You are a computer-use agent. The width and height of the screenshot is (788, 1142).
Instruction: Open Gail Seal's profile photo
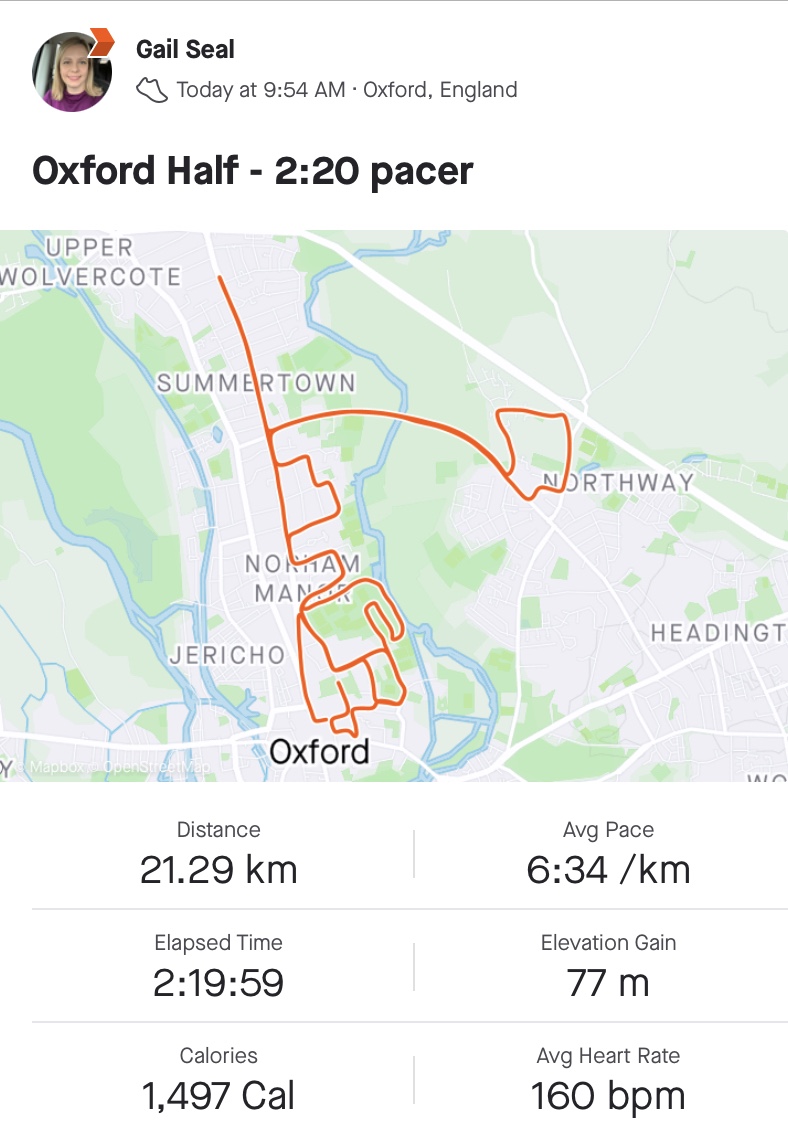coord(71,71)
